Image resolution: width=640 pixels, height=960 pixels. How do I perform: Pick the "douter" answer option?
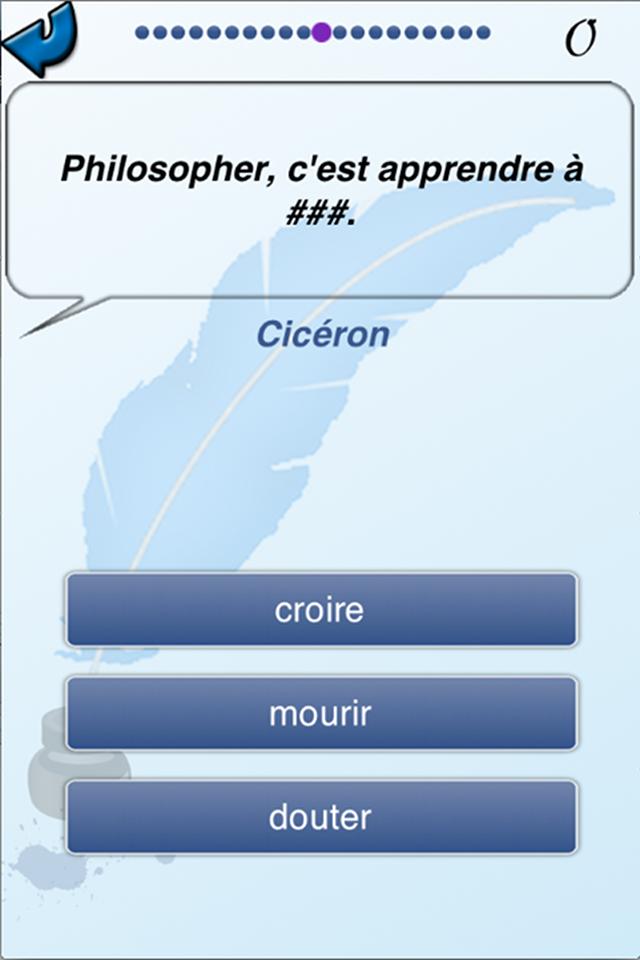321,818
